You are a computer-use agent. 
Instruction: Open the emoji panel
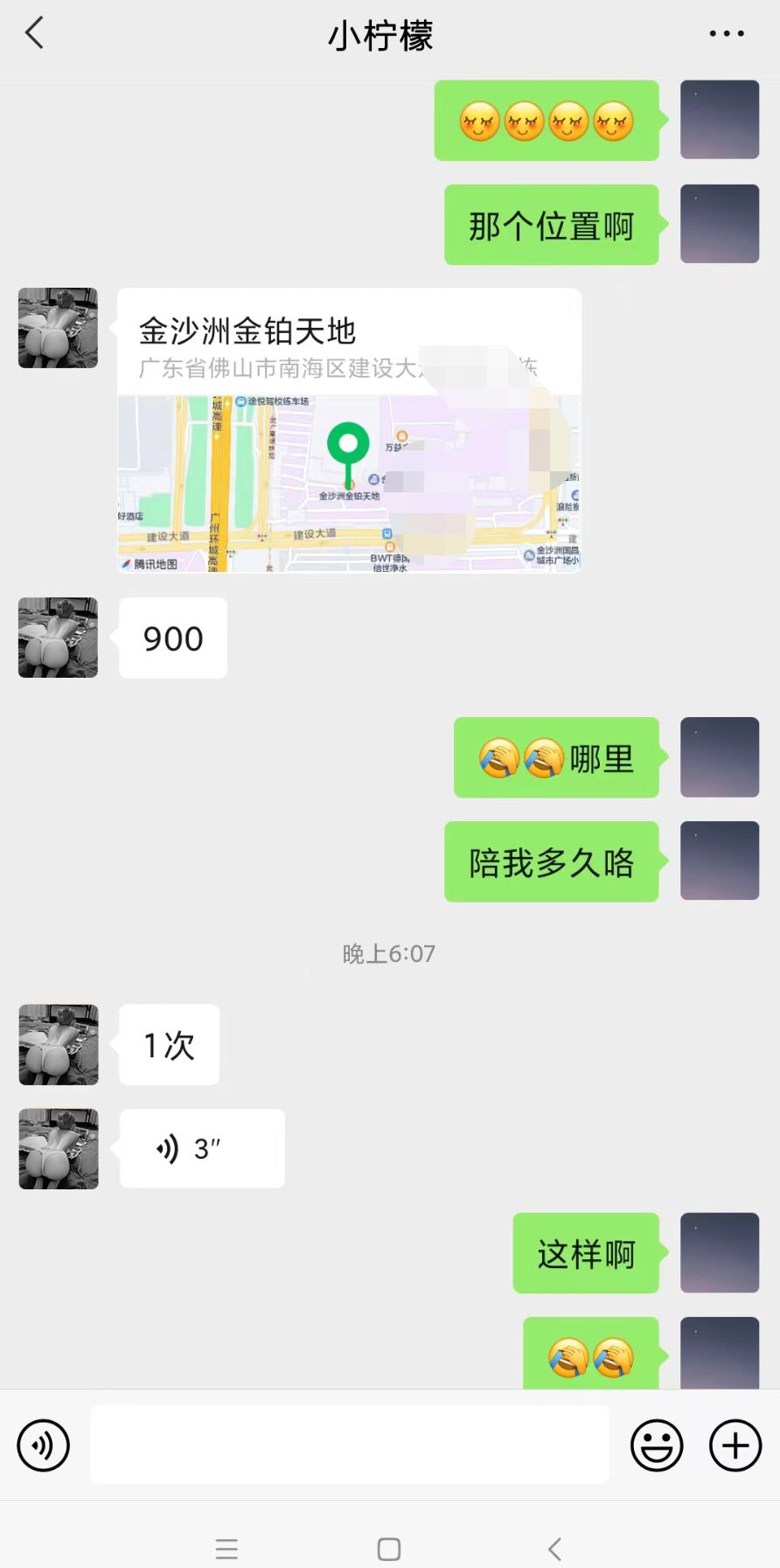tap(657, 1445)
